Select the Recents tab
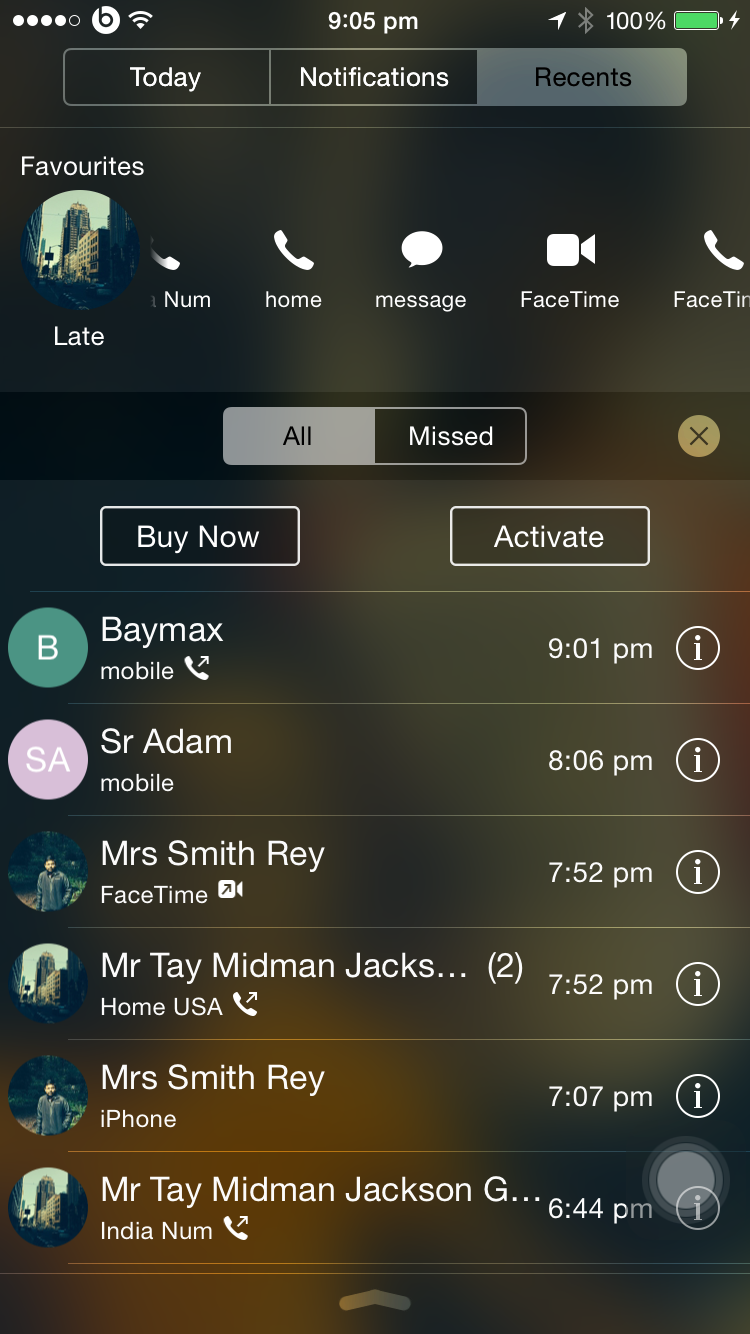This screenshot has width=750, height=1334. pyautogui.click(x=582, y=77)
